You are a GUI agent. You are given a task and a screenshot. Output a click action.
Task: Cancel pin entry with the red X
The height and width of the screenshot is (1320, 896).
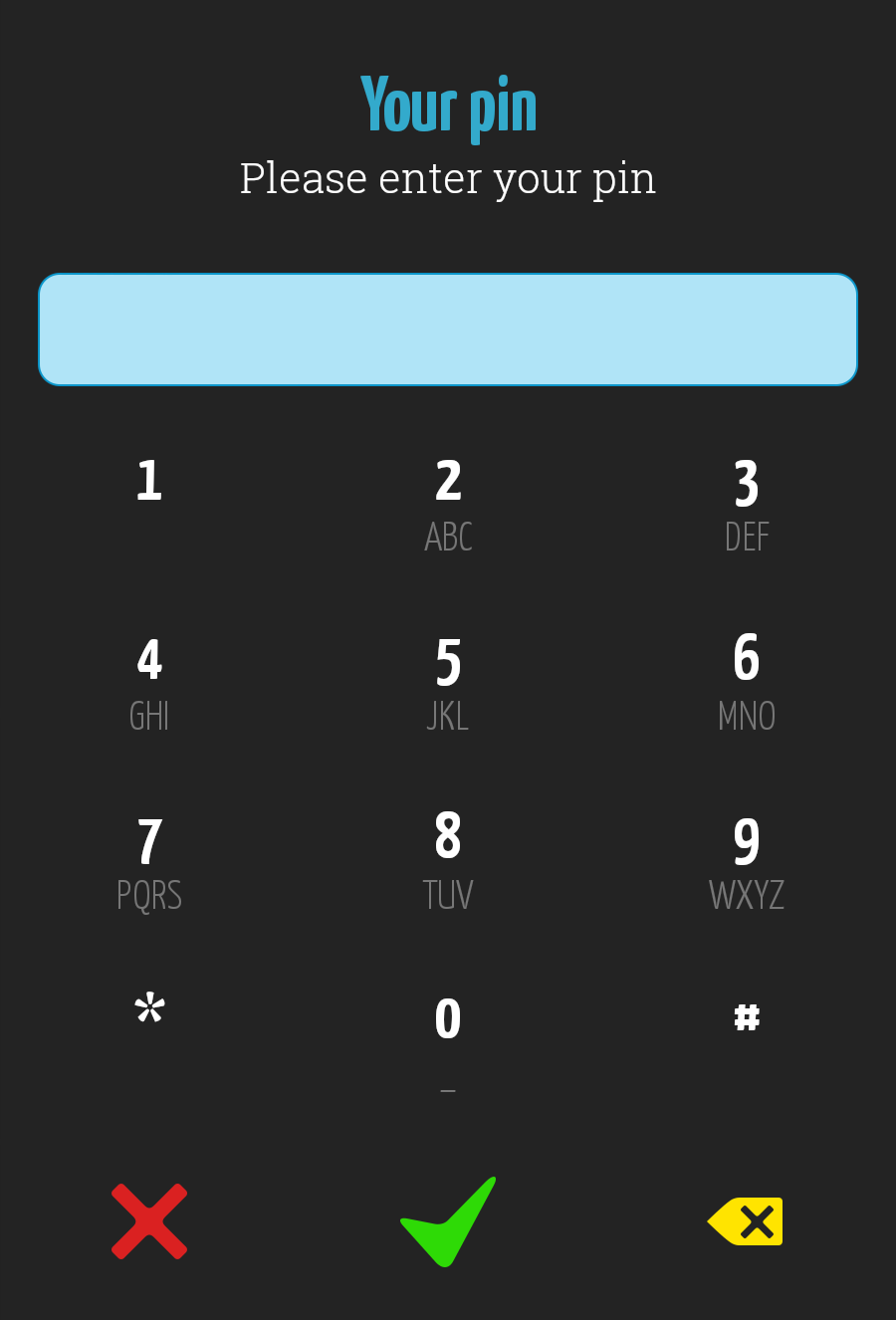149,1221
